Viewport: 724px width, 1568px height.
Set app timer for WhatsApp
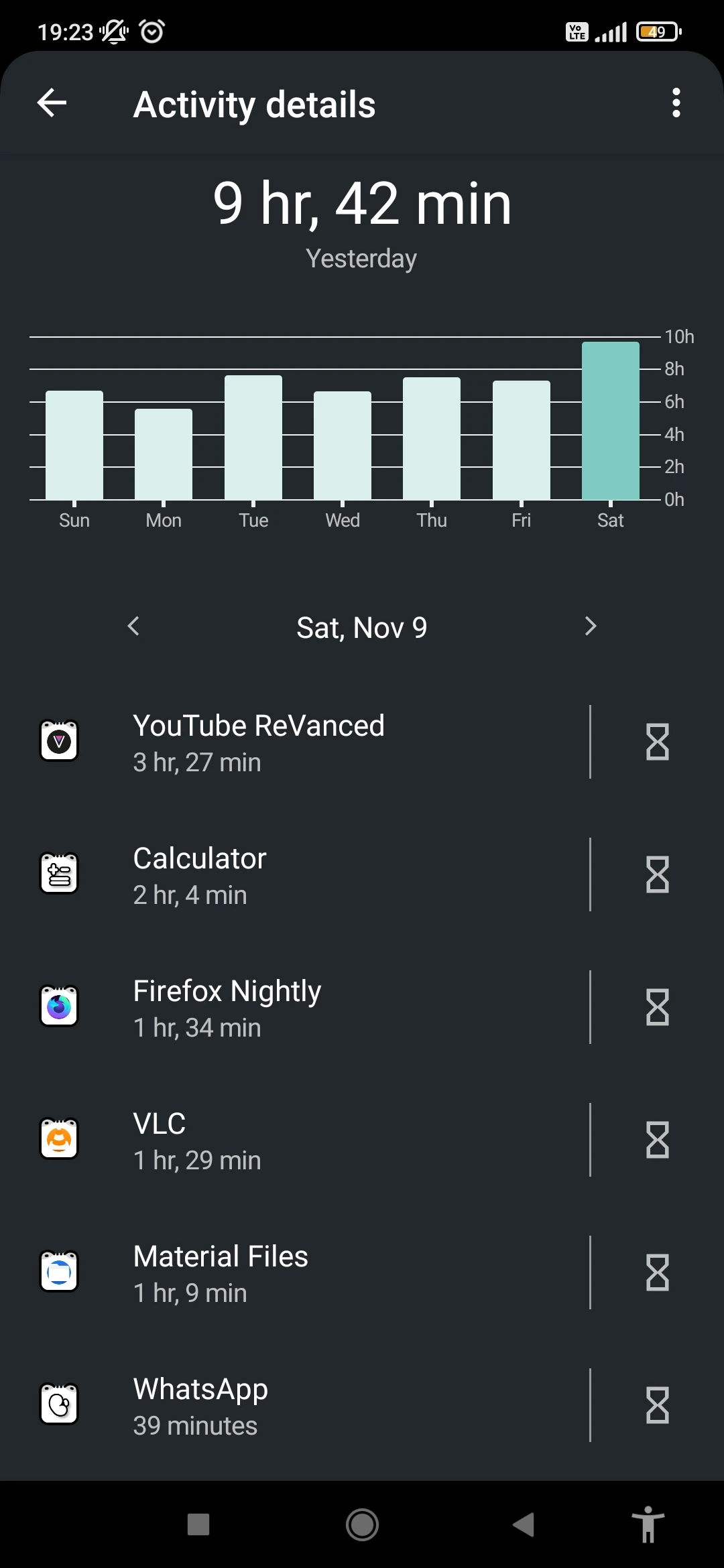657,1406
